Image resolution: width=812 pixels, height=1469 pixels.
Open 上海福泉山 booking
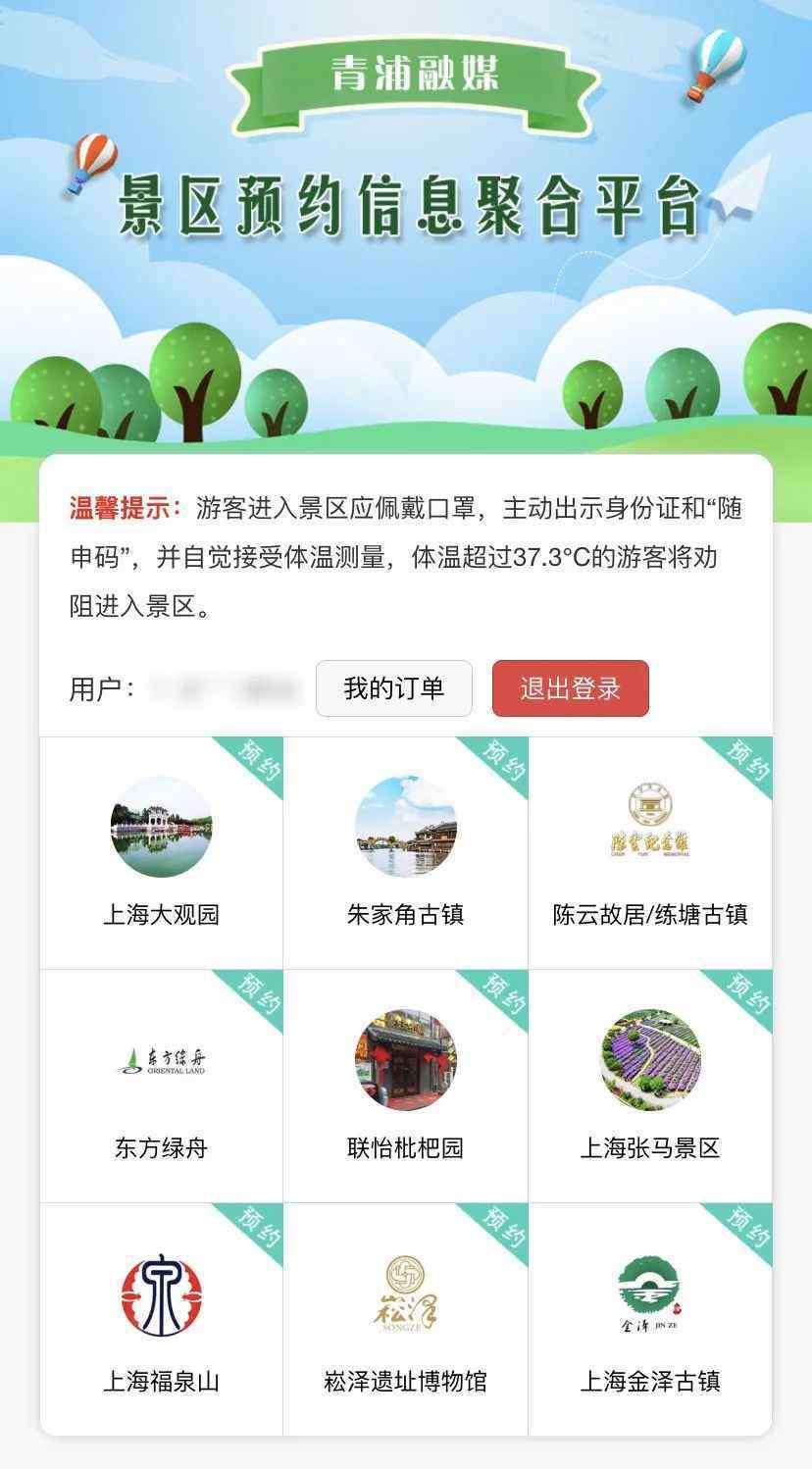point(161,1320)
